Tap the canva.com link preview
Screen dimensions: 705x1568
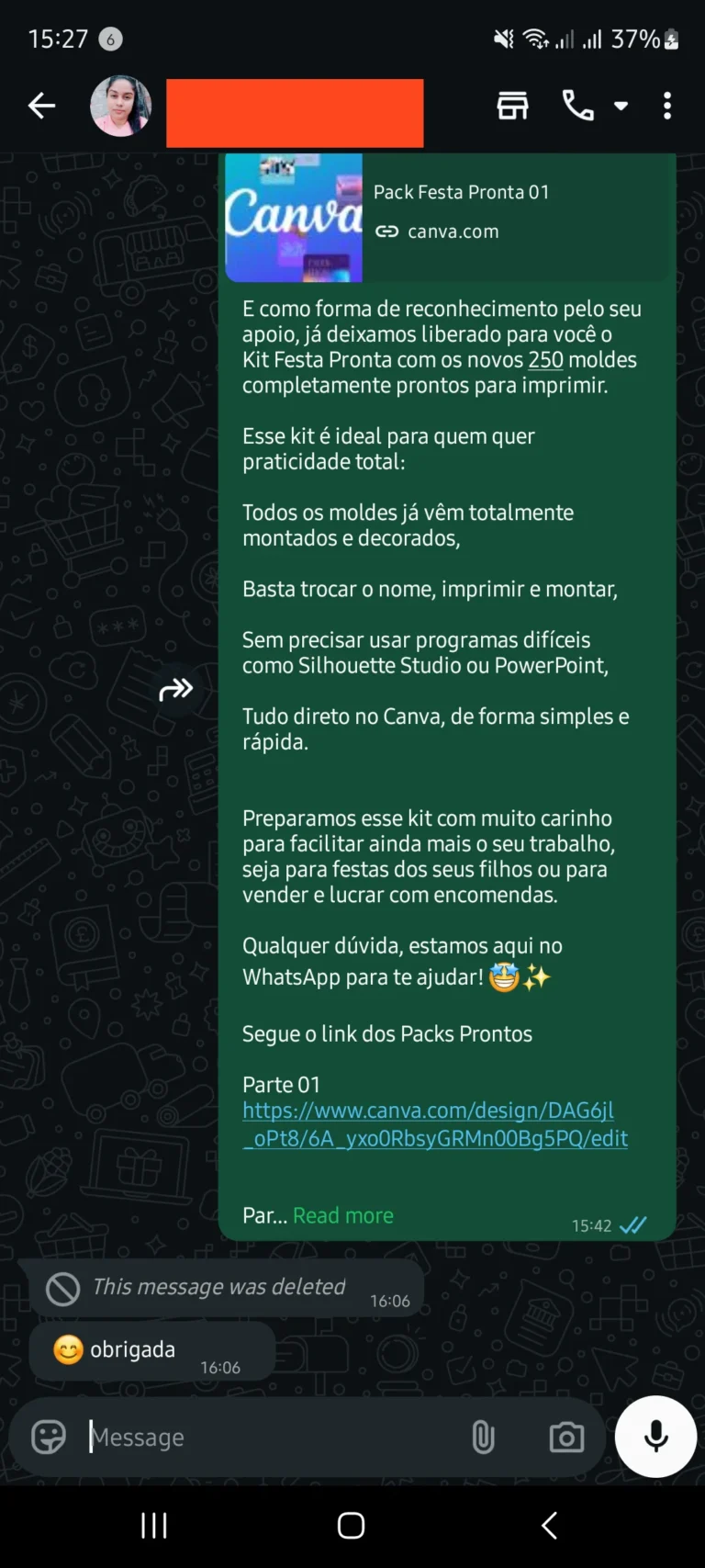coord(453,231)
